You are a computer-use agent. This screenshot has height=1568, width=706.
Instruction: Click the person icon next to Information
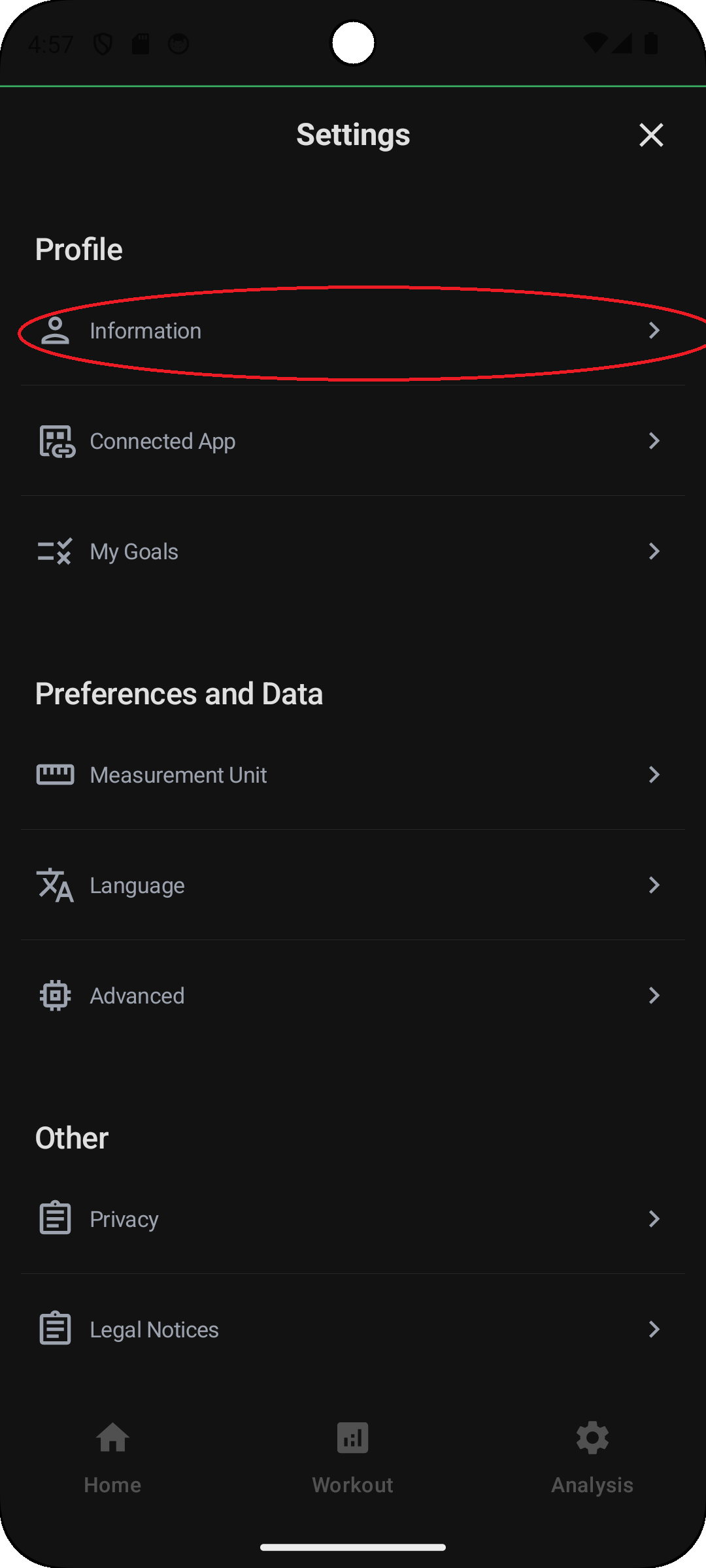[x=55, y=331]
